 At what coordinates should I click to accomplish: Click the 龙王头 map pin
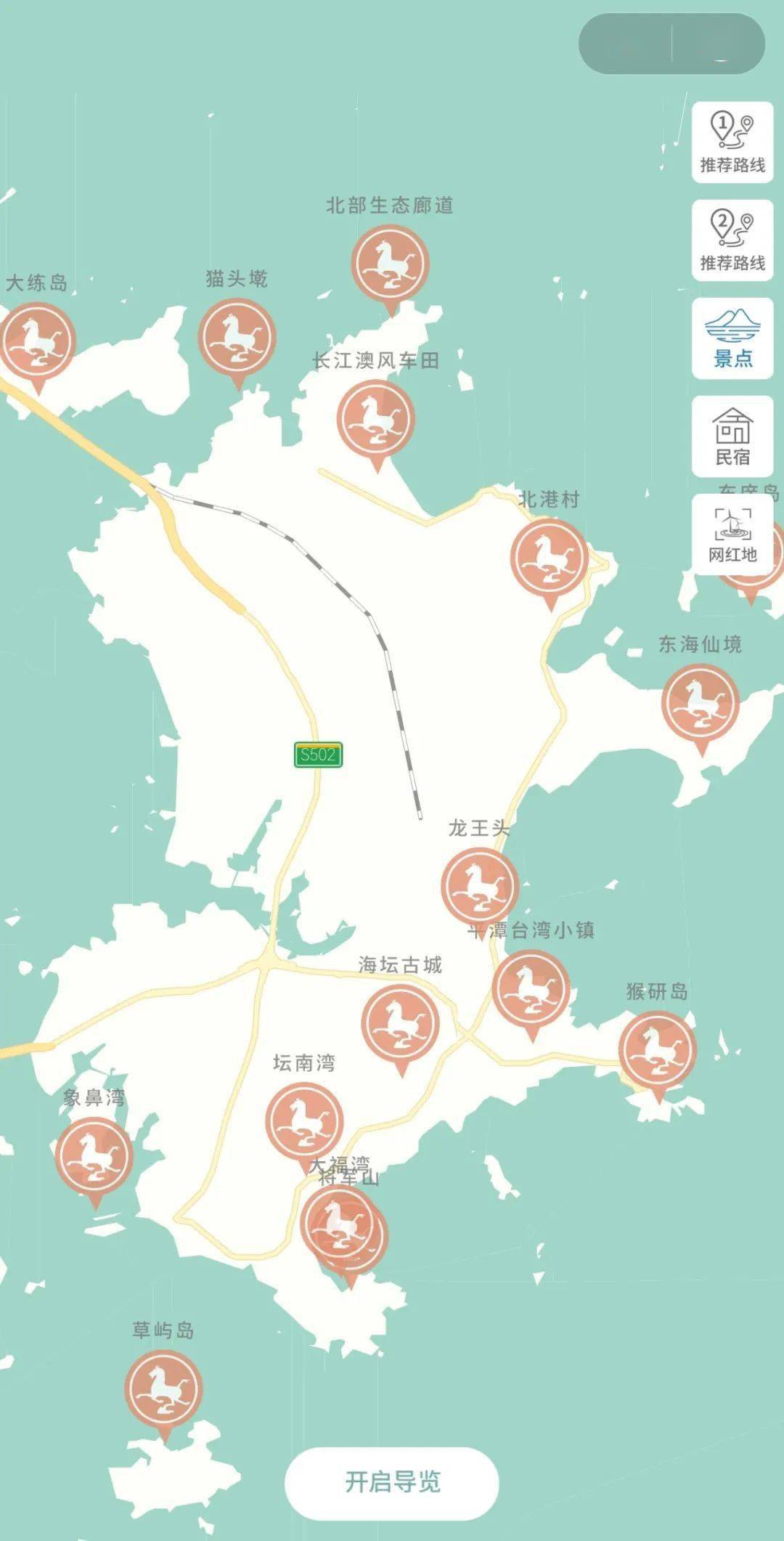pos(480,886)
